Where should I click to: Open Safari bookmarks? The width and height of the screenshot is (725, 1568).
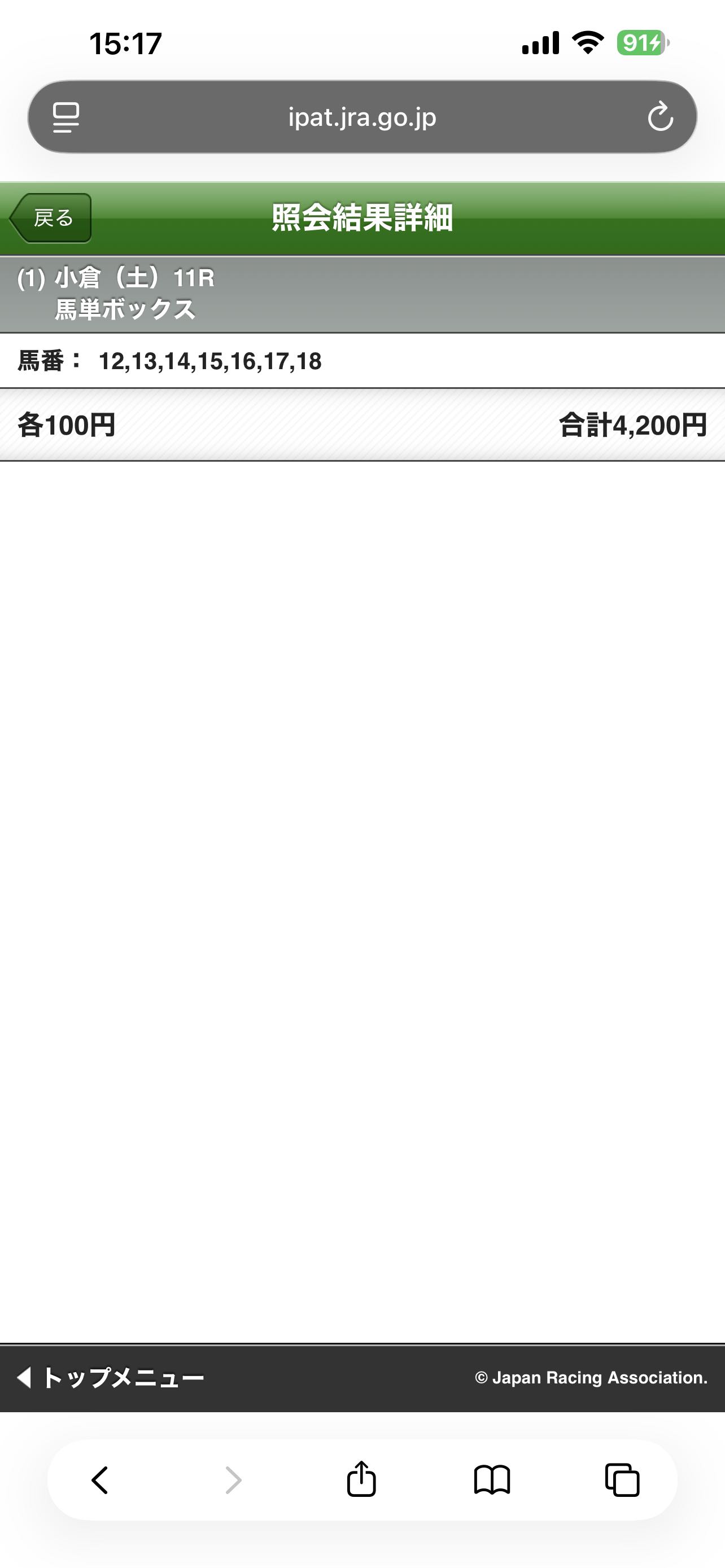point(492,1480)
